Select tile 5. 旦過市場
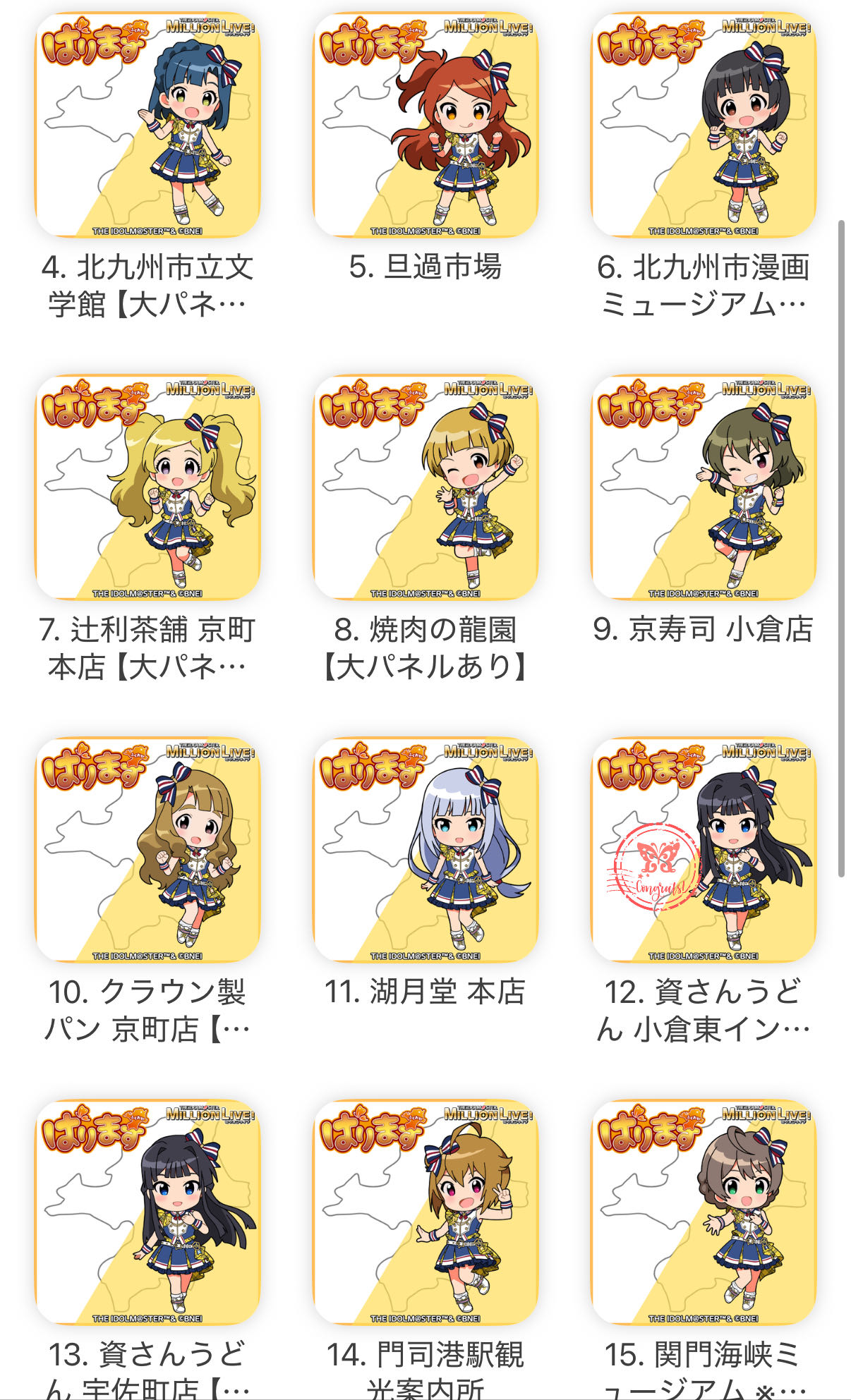This screenshot has height=1400, width=851. (x=425, y=126)
